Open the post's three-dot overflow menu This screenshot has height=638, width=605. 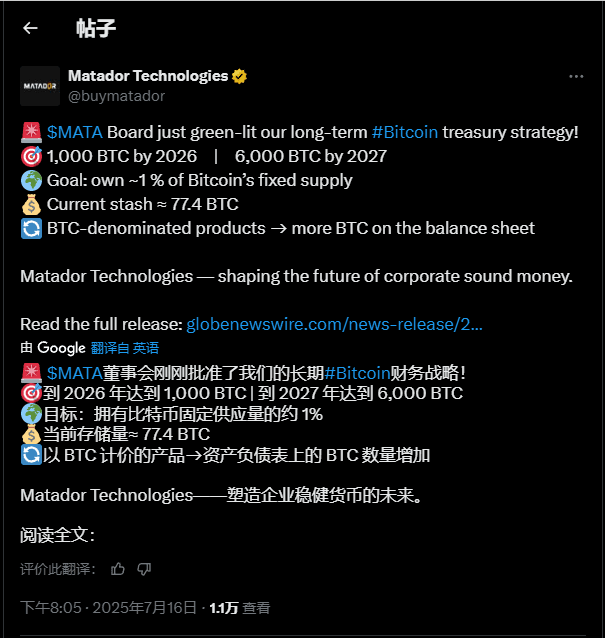[x=576, y=77]
